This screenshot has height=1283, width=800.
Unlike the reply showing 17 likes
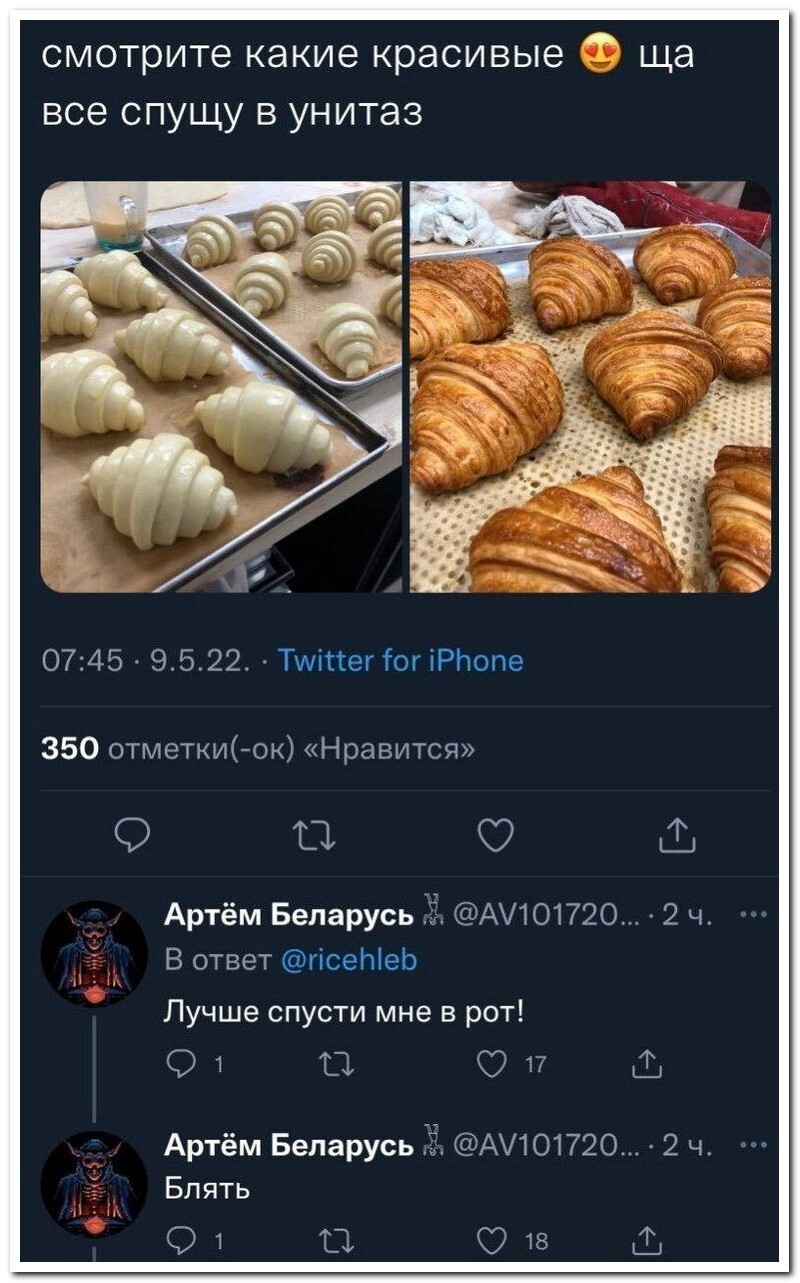coord(491,1063)
